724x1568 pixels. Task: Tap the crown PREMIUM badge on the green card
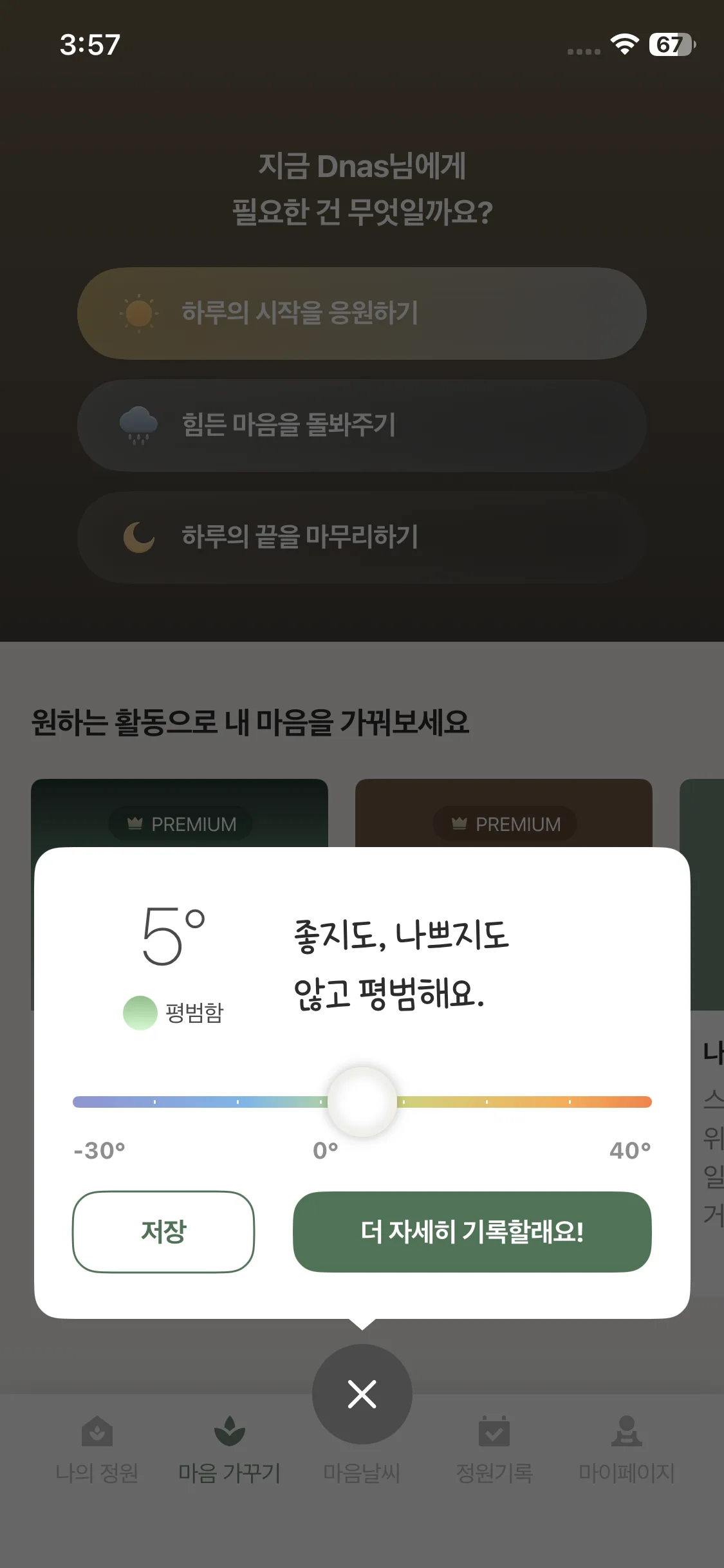click(x=180, y=824)
